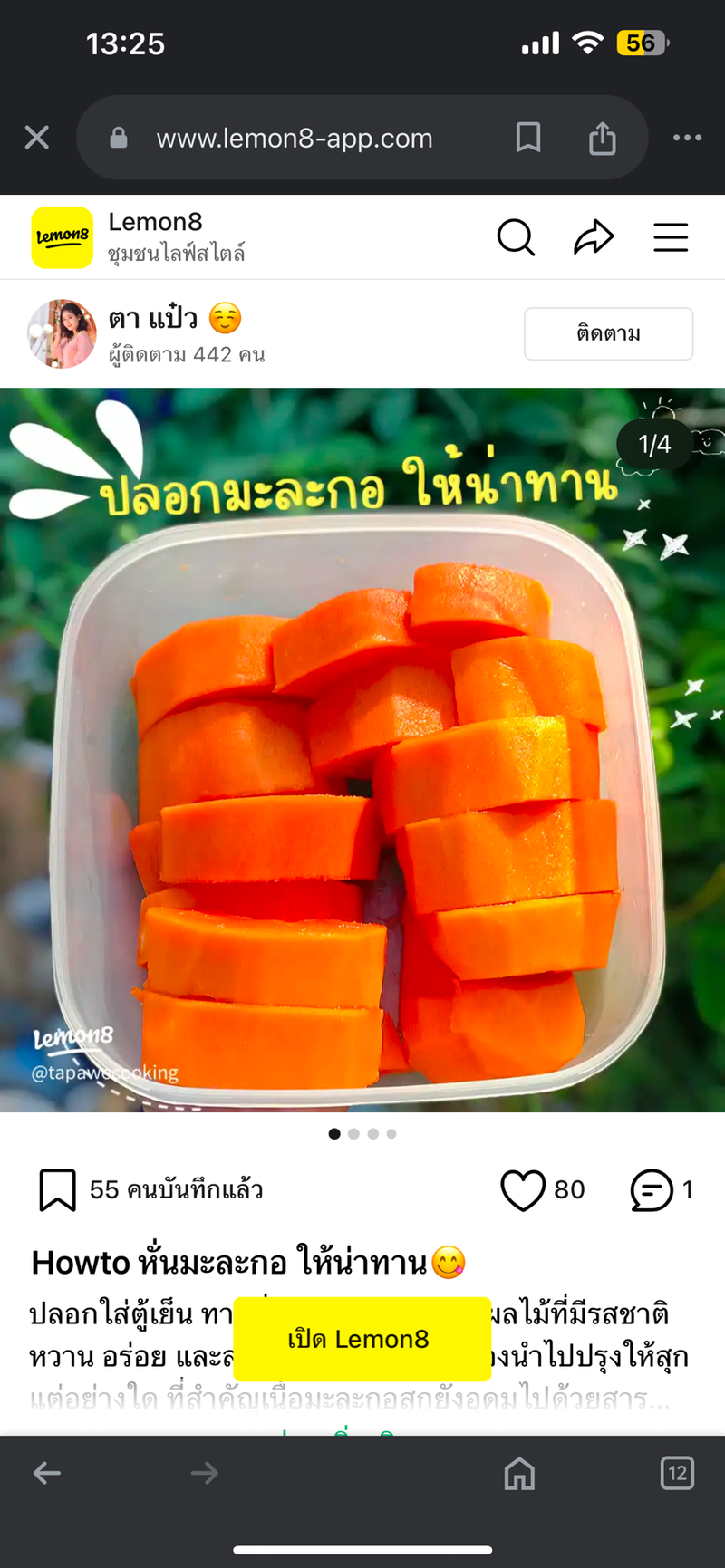Open the browser's three-dot overflow menu
Screen dimensions: 725x1568
(687, 138)
